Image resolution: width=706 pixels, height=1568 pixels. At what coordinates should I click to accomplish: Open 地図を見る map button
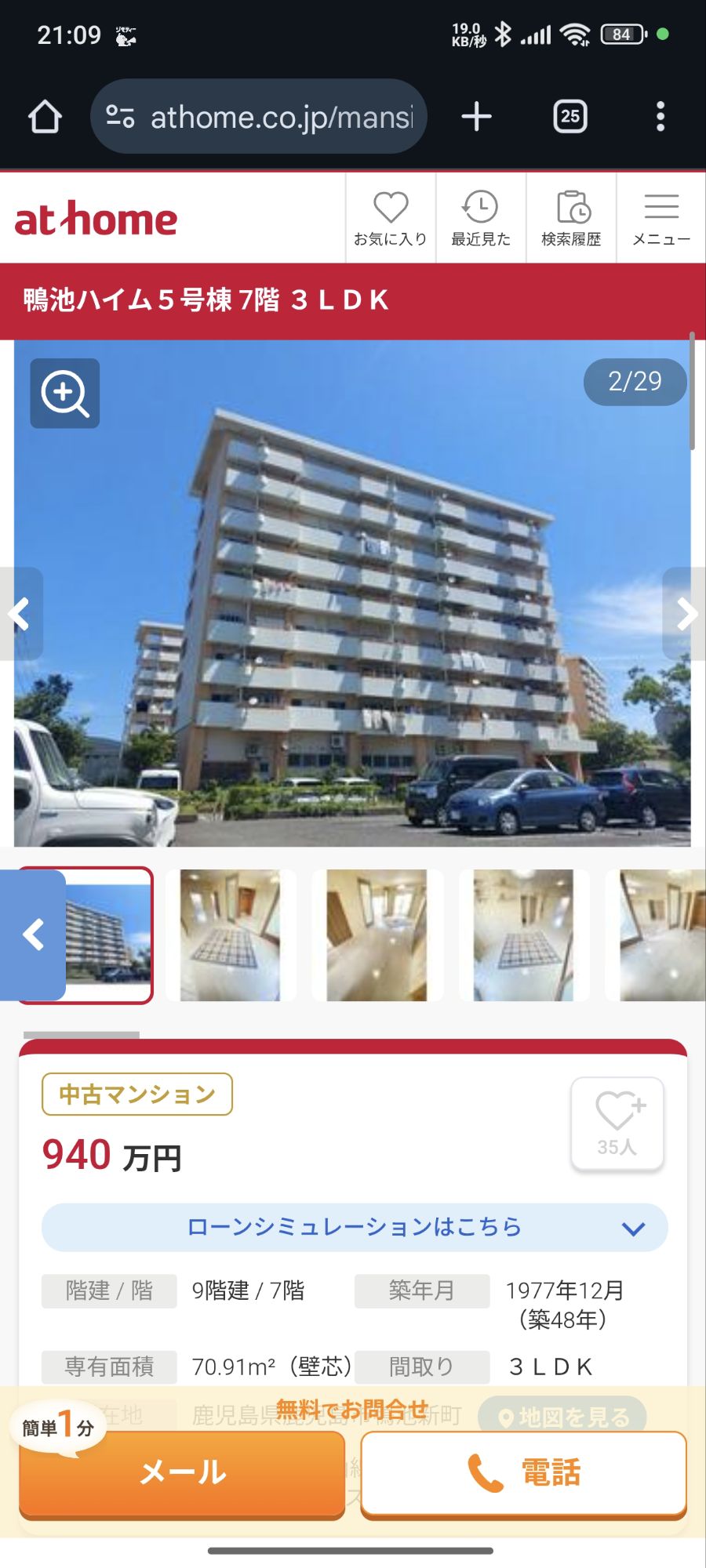(x=562, y=1416)
